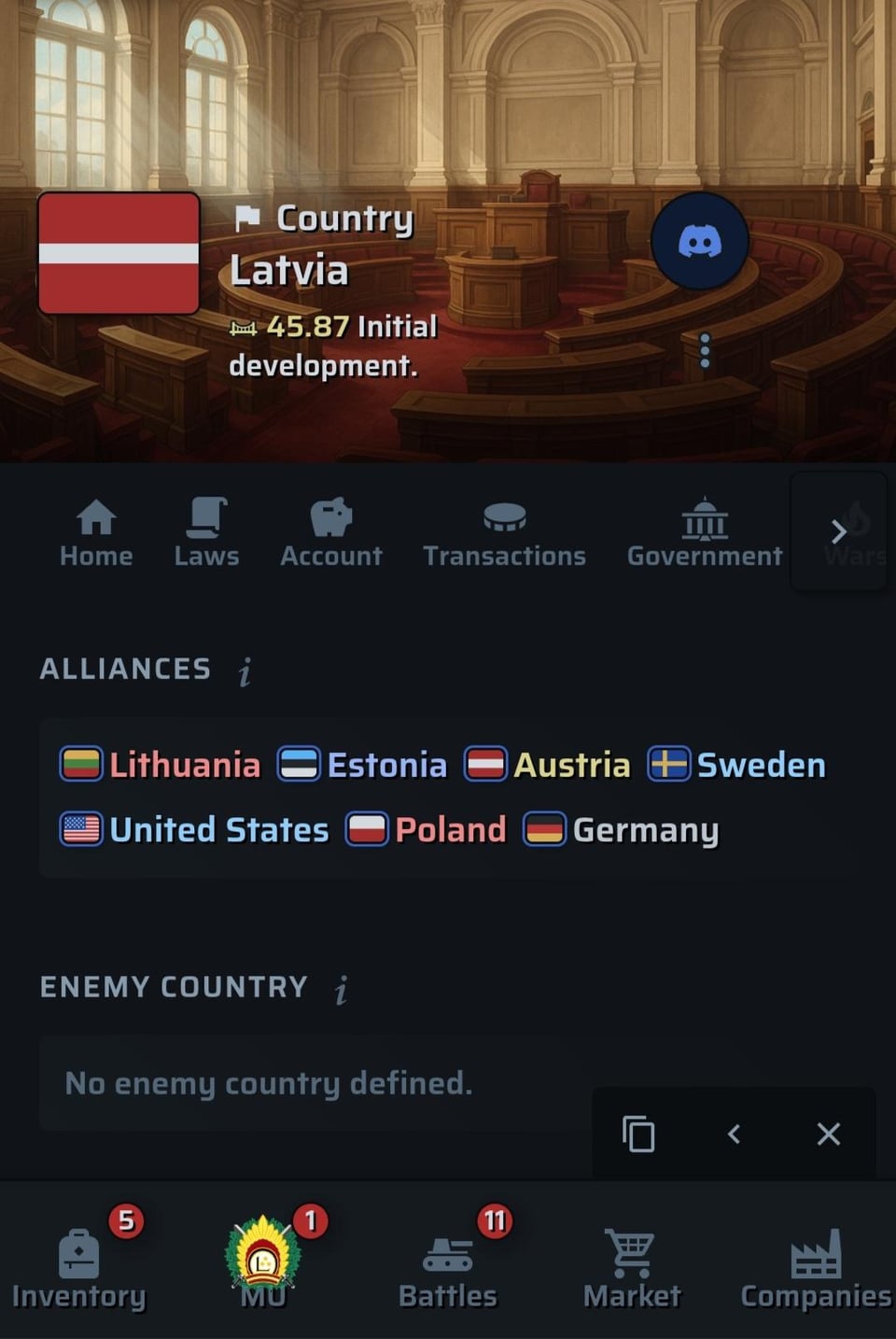Open the three-dot overflow menu
This screenshot has height=1339, width=896.
tap(705, 351)
